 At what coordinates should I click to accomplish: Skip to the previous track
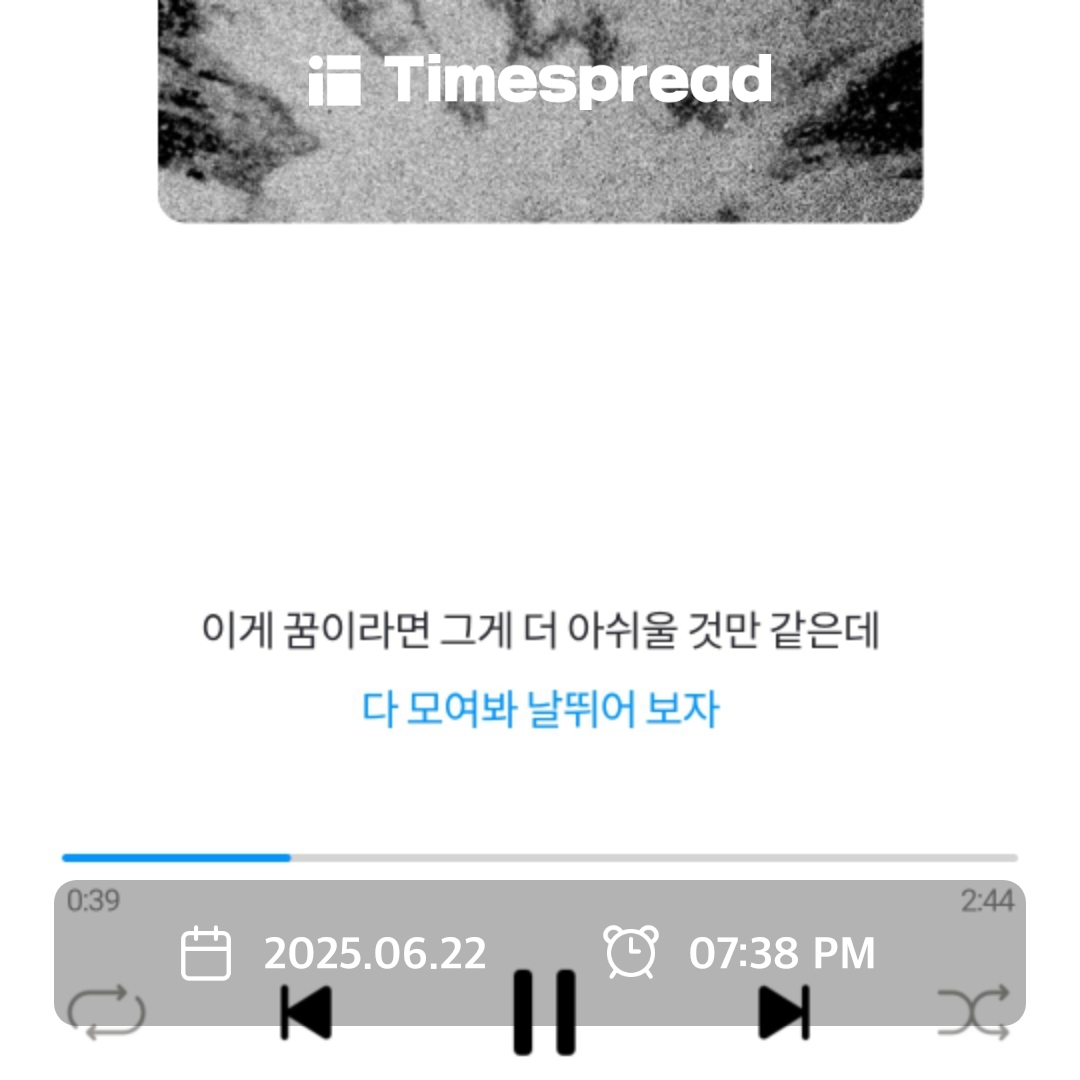click(x=305, y=1012)
